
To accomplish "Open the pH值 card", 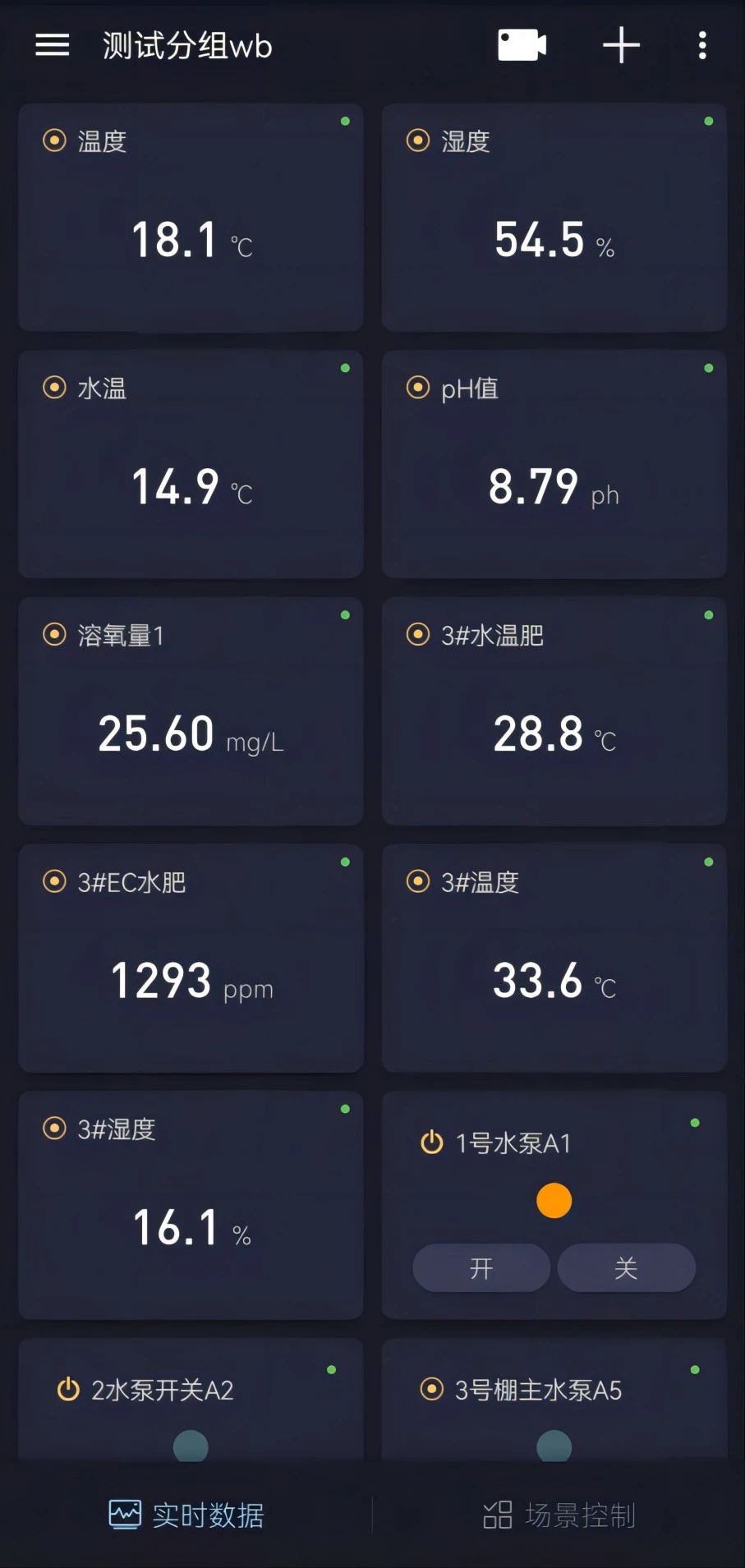I will tap(554, 464).
